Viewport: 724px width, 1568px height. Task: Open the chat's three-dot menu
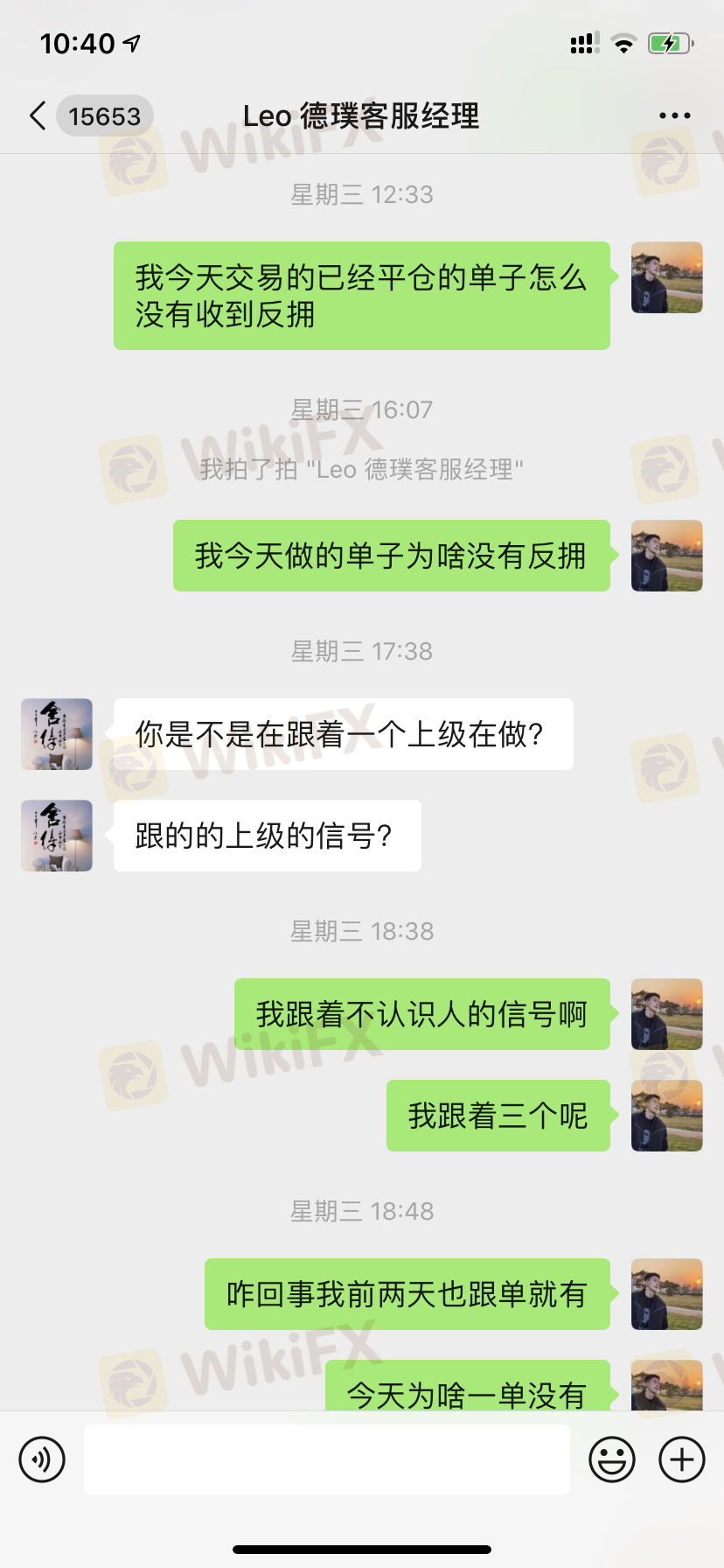(x=674, y=115)
